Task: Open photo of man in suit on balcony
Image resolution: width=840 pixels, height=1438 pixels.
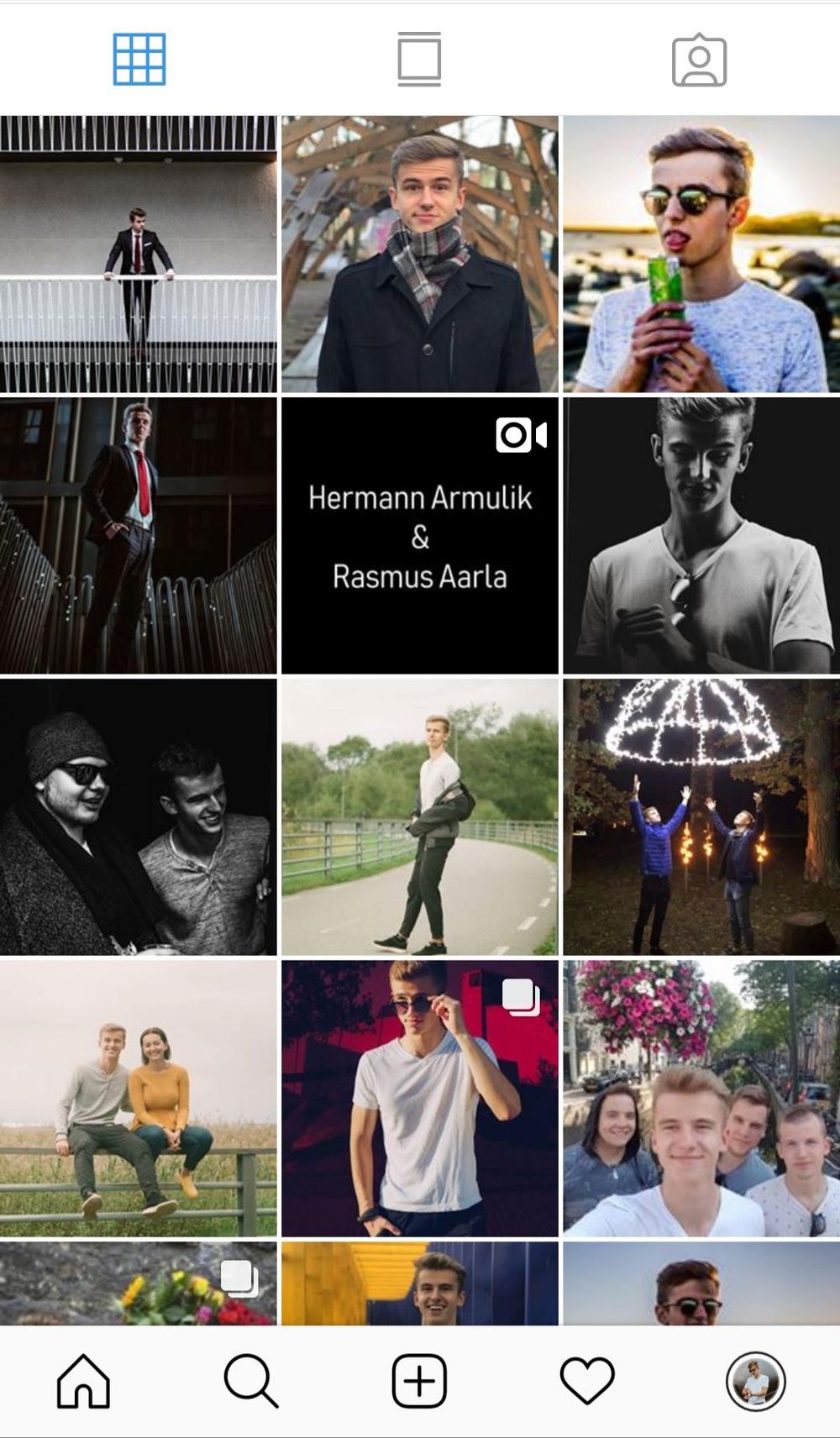Action: (139, 254)
